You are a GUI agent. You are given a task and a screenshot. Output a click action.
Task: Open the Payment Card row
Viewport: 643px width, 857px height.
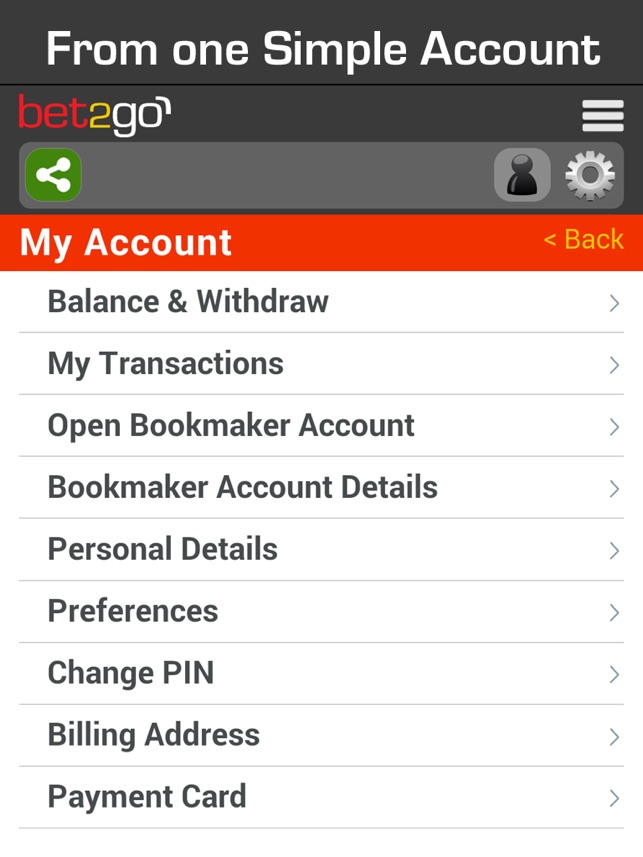322,797
